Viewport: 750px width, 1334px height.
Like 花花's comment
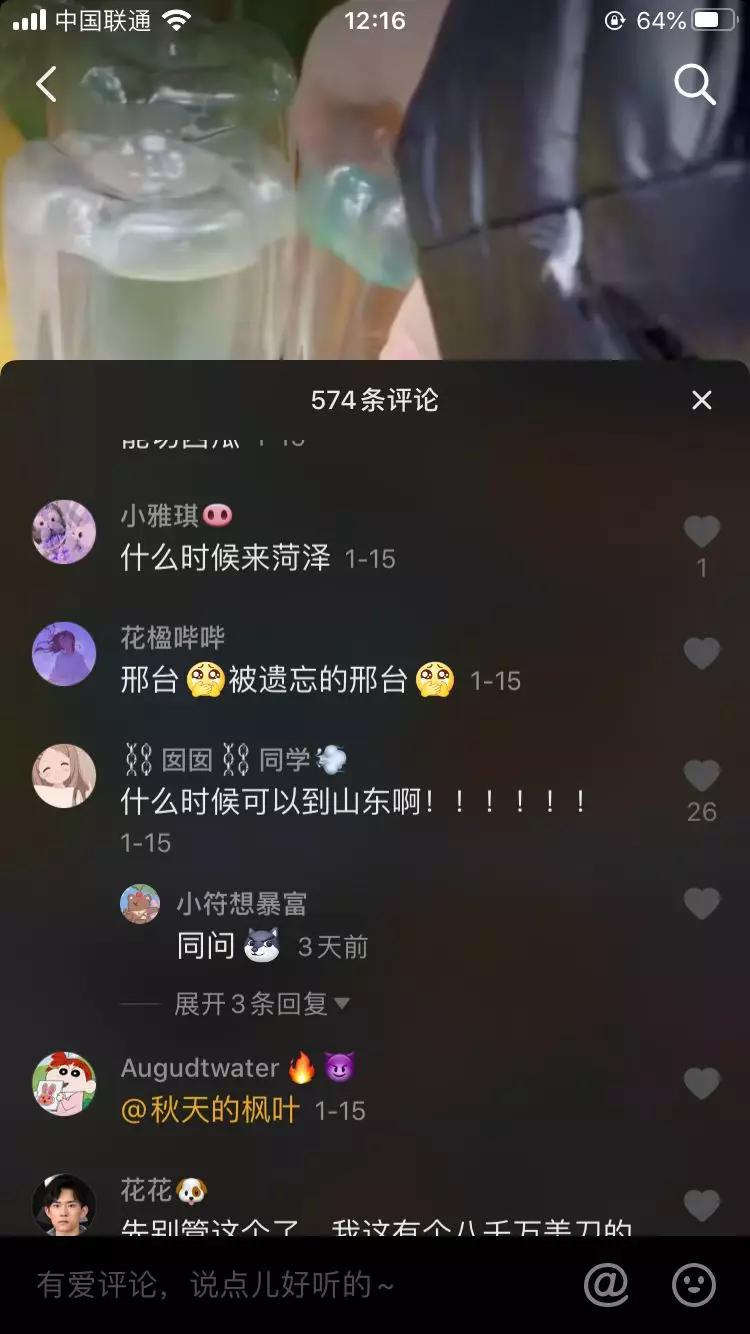(x=701, y=1205)
